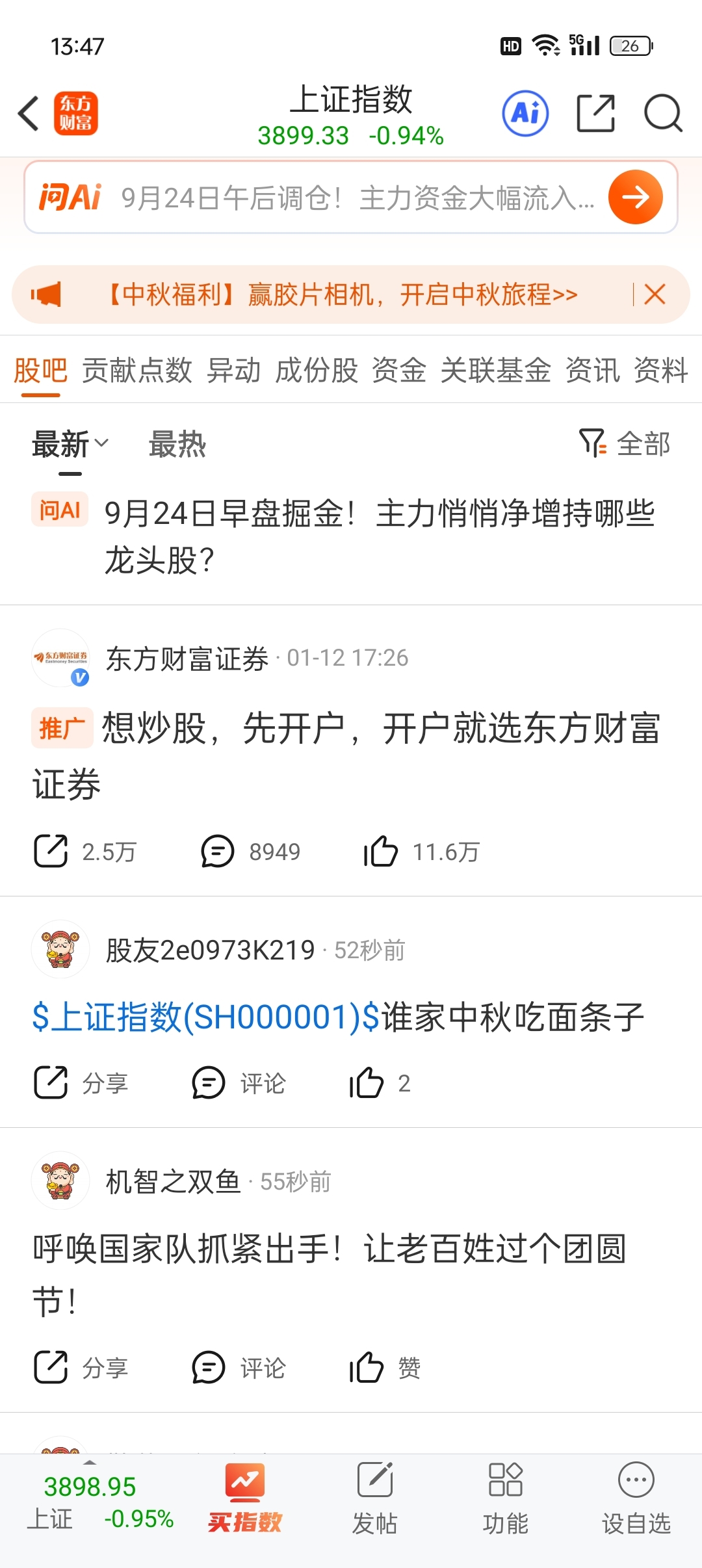Select the 最热 sort option
Viewport: 702px width, 1568px height.
177,445
